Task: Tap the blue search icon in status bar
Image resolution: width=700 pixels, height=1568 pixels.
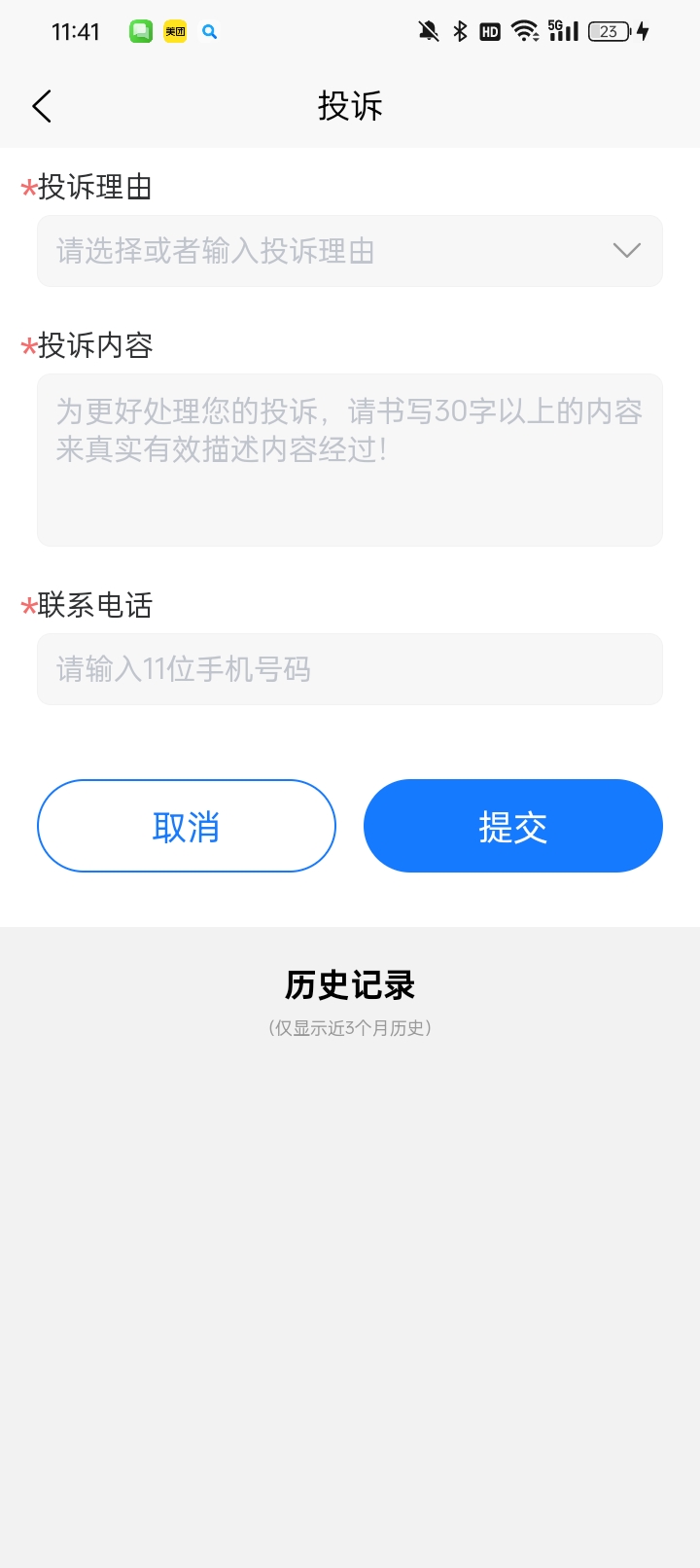Action: pos(209,31)
